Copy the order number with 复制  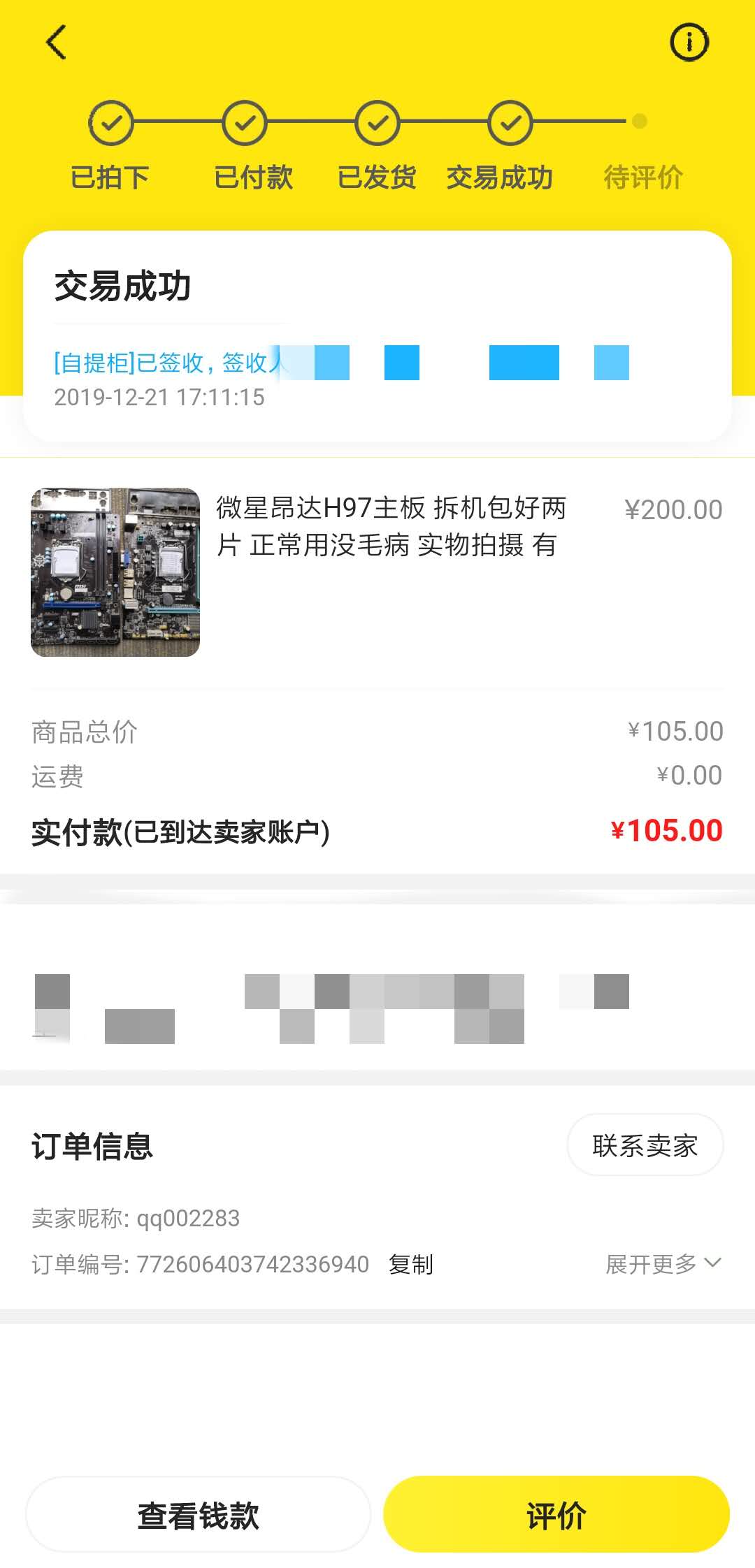click(411, 1265)
